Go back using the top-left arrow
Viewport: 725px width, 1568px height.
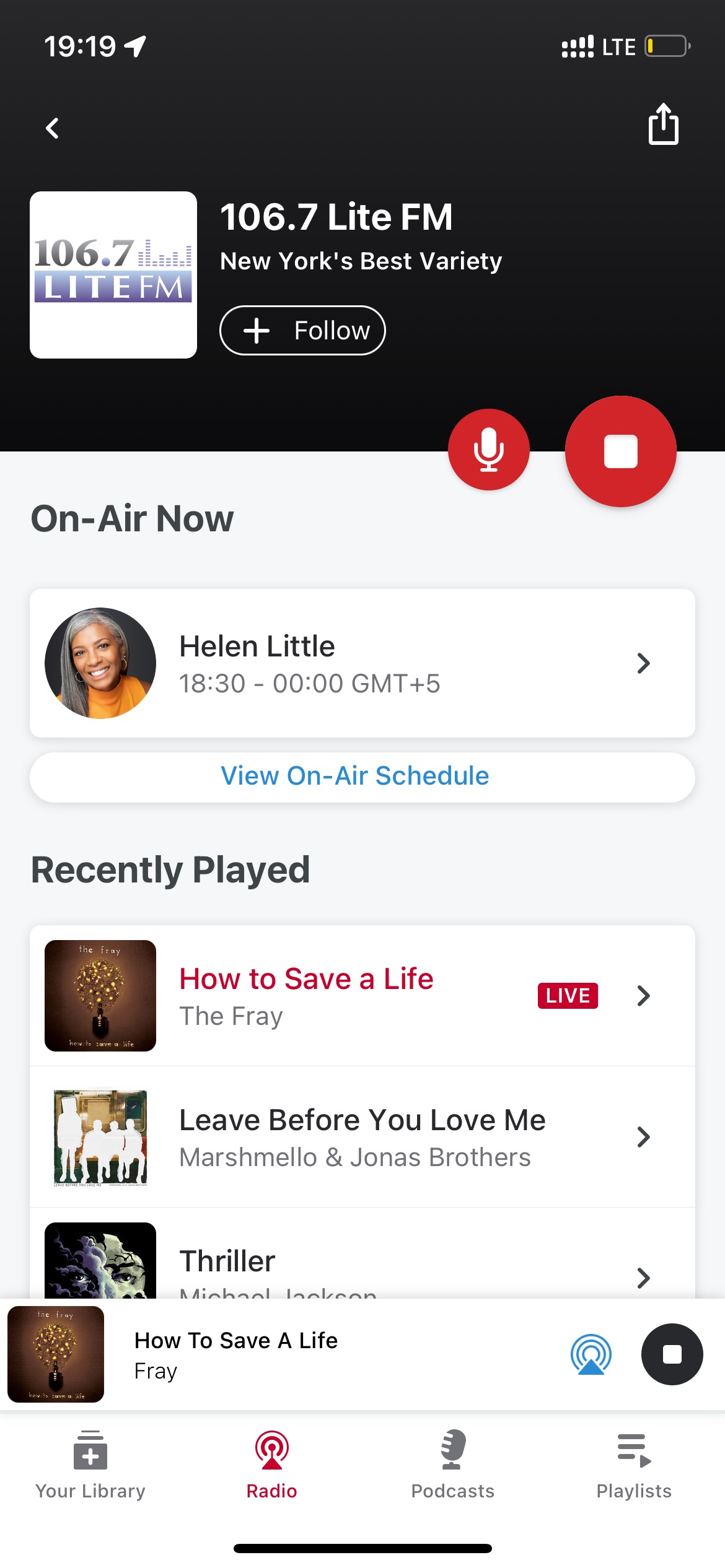[x=53, y=128]
